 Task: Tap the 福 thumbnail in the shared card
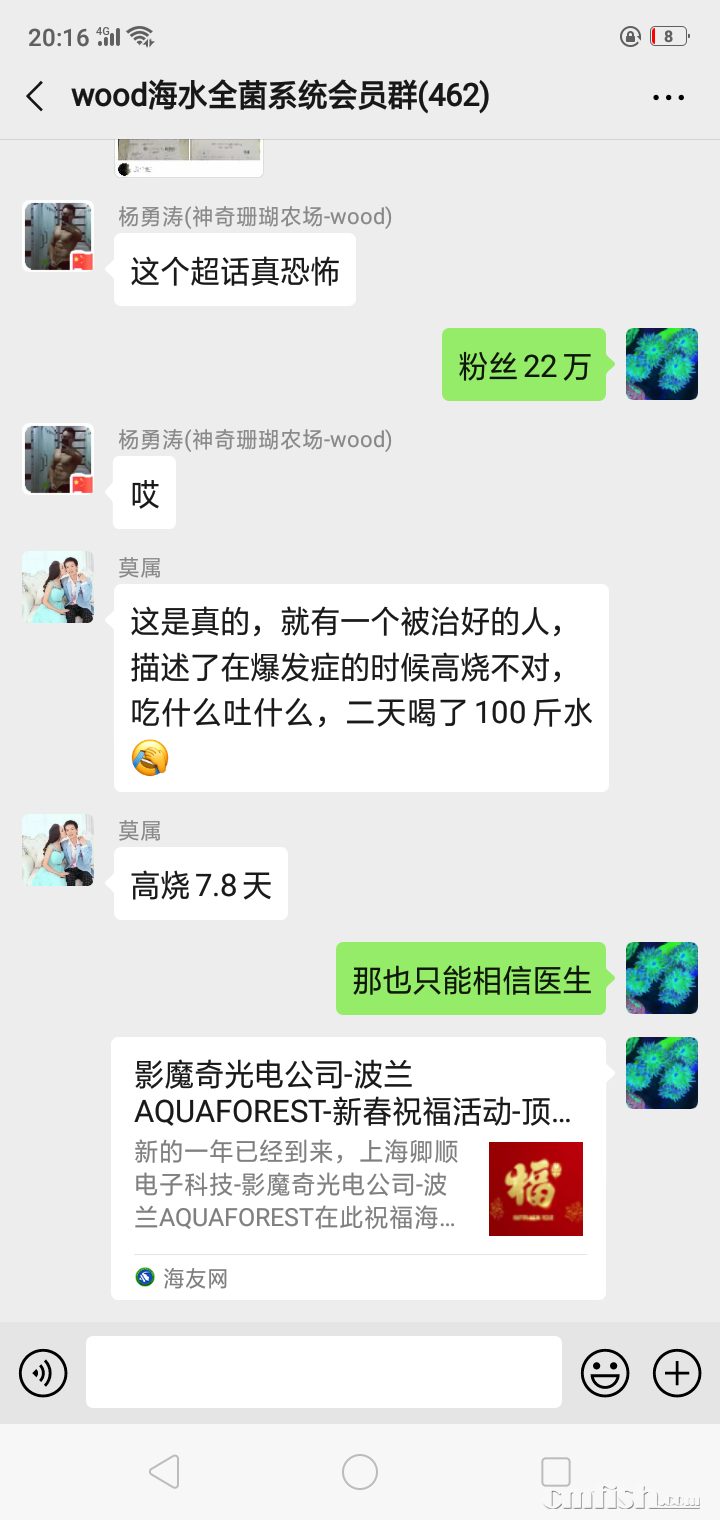pyautogui.click(x=535, y=1189)
